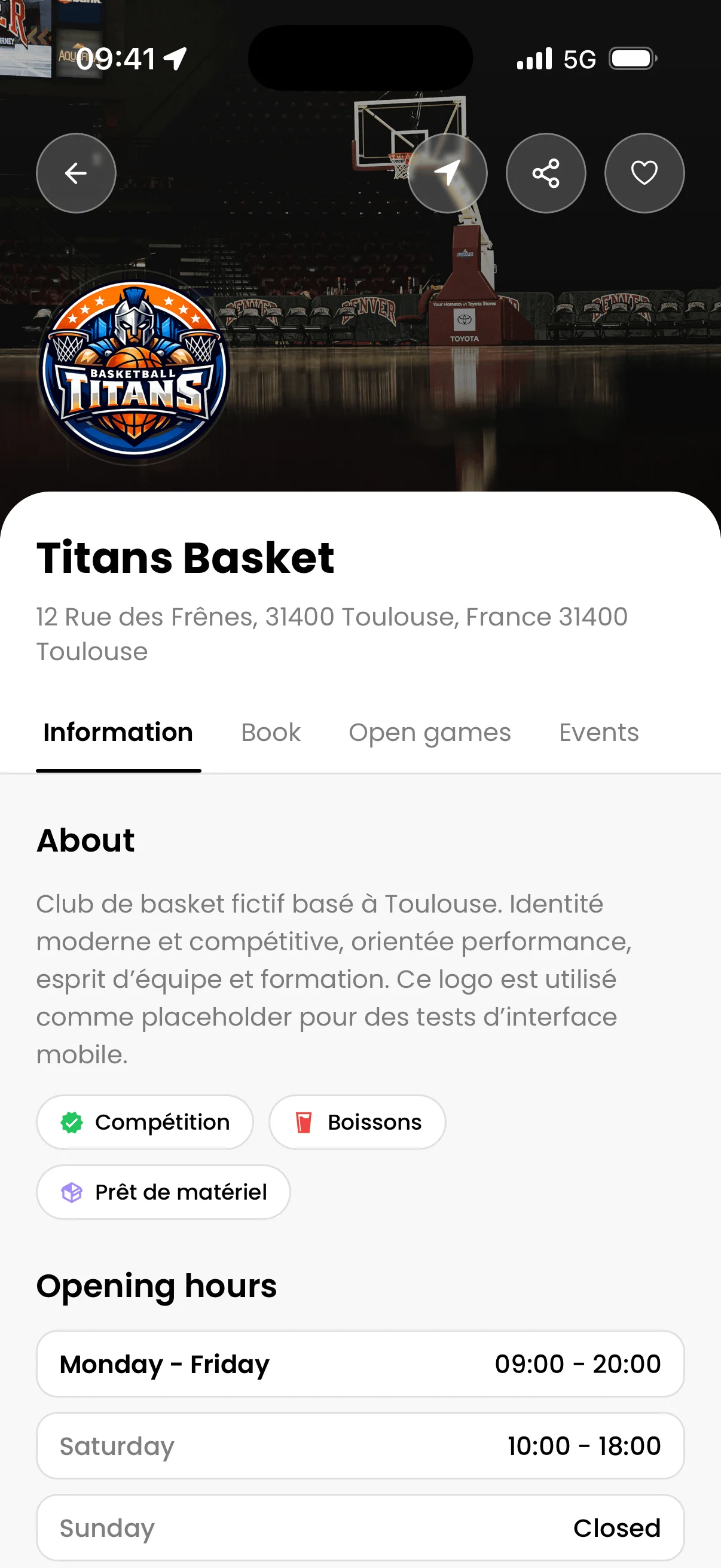Screen dimensions: 721x1568
Task: Tap the battery indicator in status bar
Action: 633,58
